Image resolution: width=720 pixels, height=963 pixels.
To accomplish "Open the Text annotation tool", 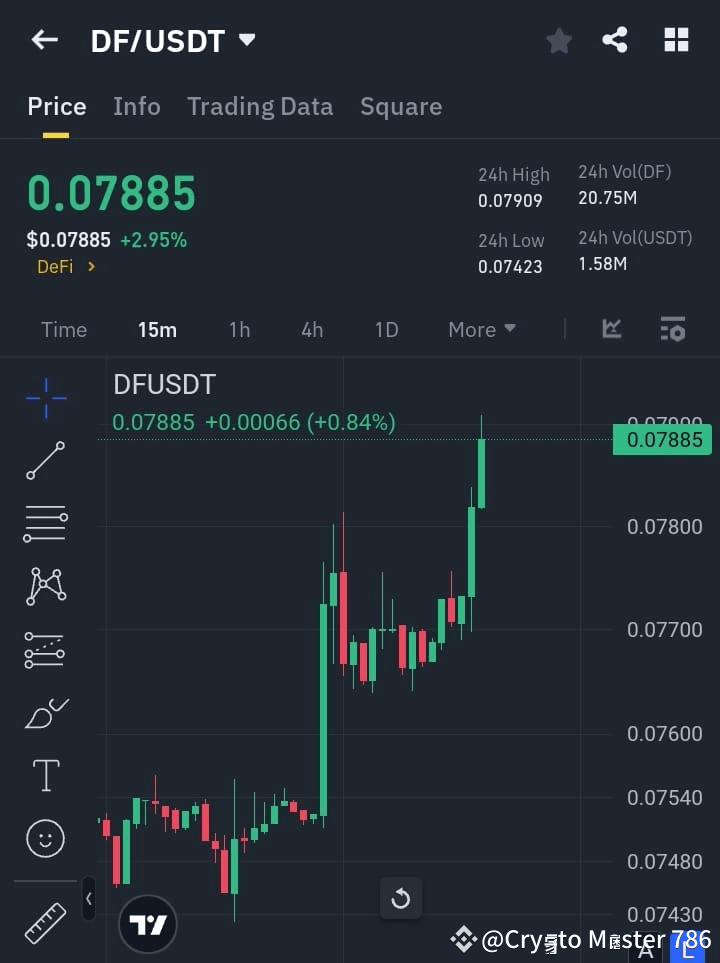I will [45, 775].
